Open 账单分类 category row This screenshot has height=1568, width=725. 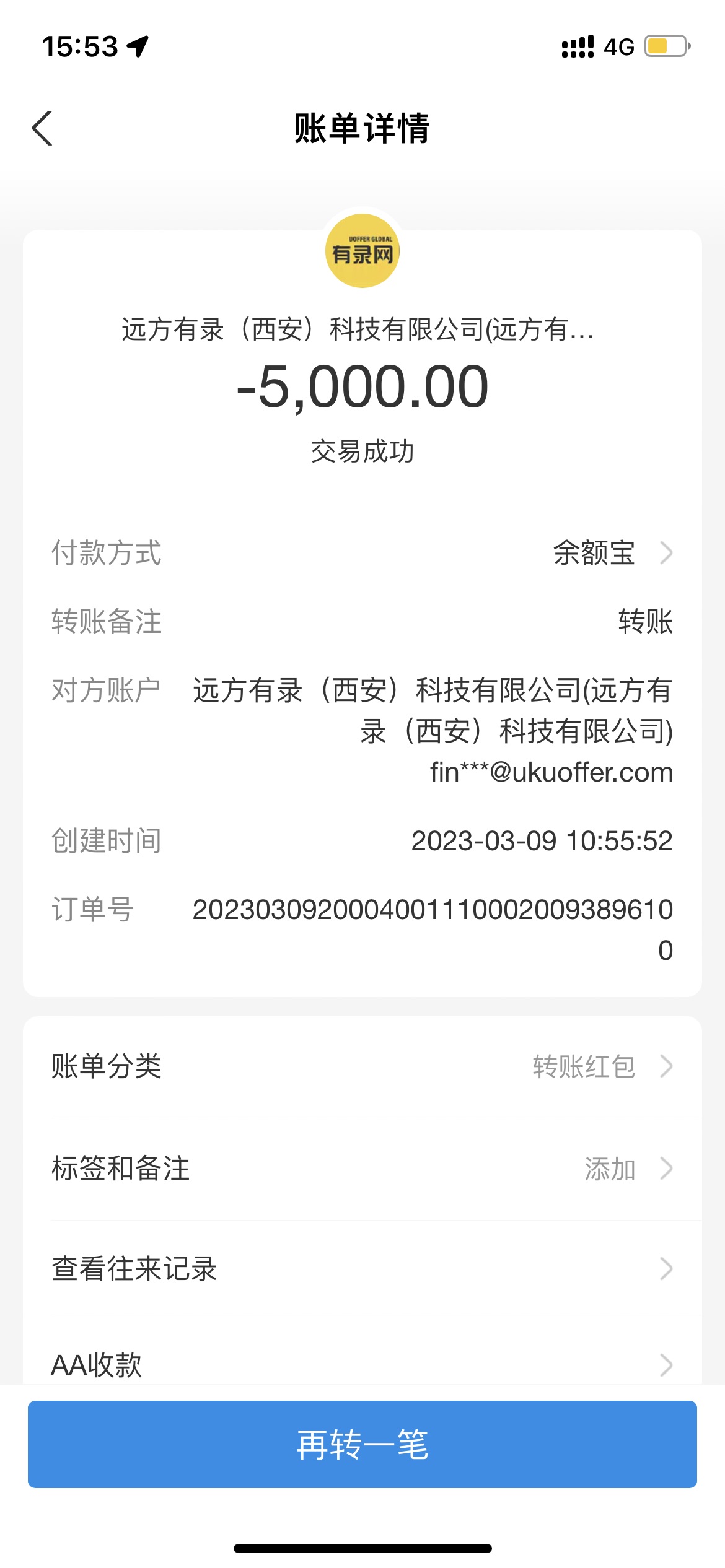pos(362,1066)
